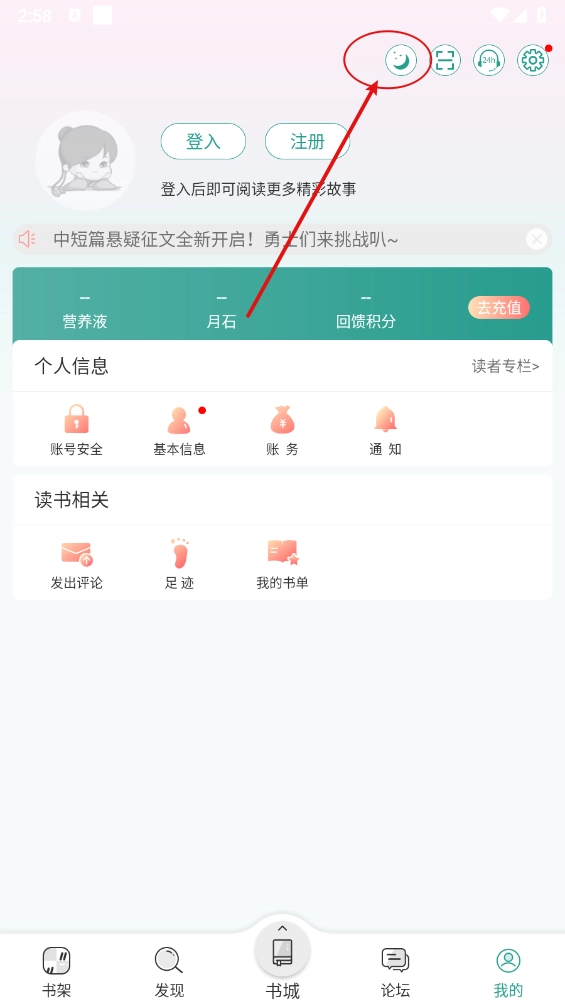565x1004 pixels.
Task: Tap the 注册 button
Action: [x=307, y=142]
